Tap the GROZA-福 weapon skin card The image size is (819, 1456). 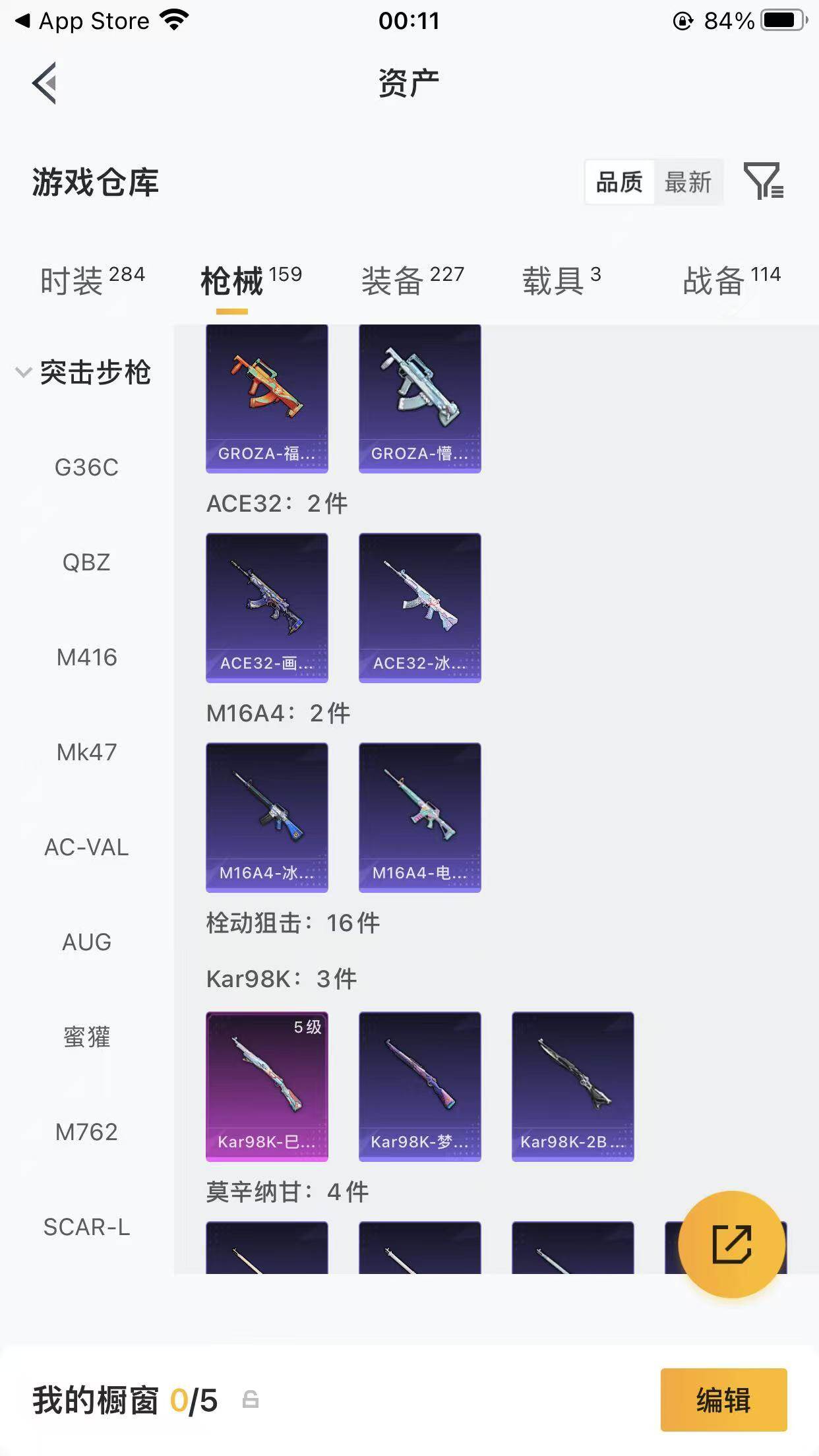tap(266, 397)
